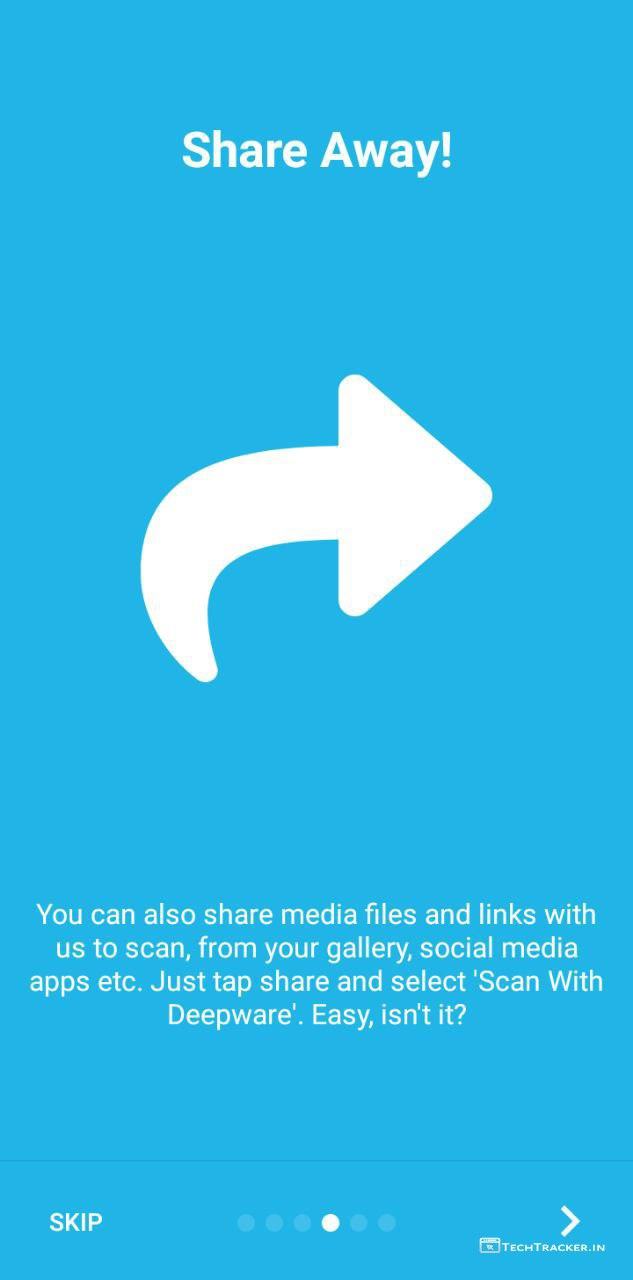Skip the onboarding intro
The height and width of the screenshot is (1280, 633).
(76, 1222)
